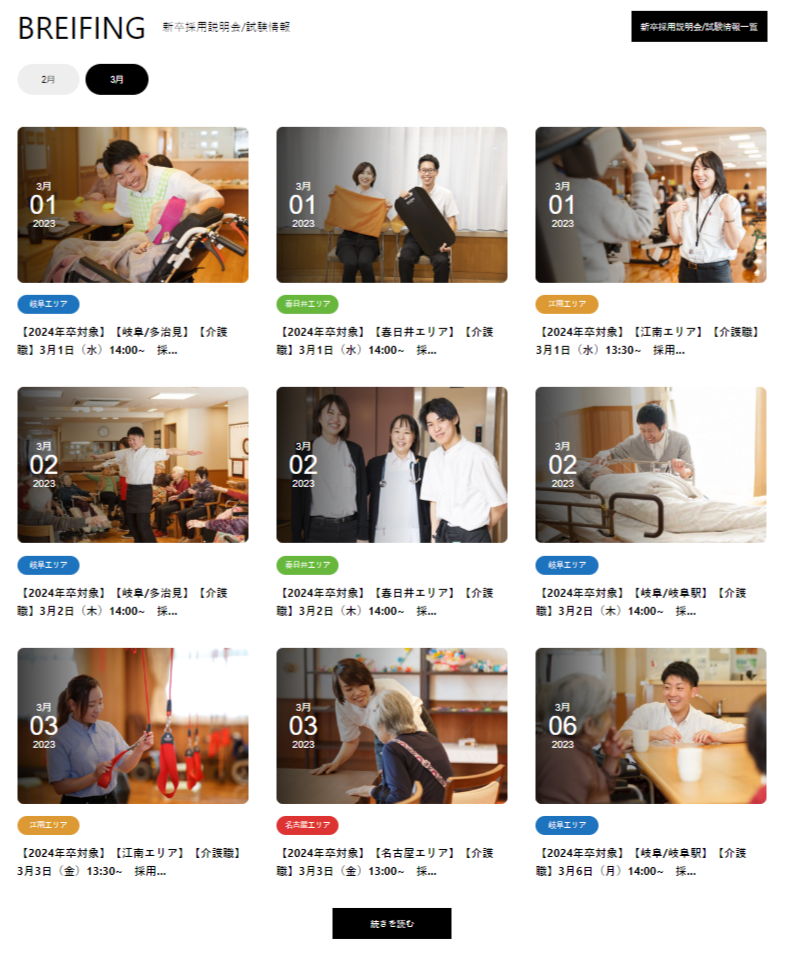Switch to the 2月 tab
The height and width of the screenshot is (957, 787).
[x=48, y=79]
